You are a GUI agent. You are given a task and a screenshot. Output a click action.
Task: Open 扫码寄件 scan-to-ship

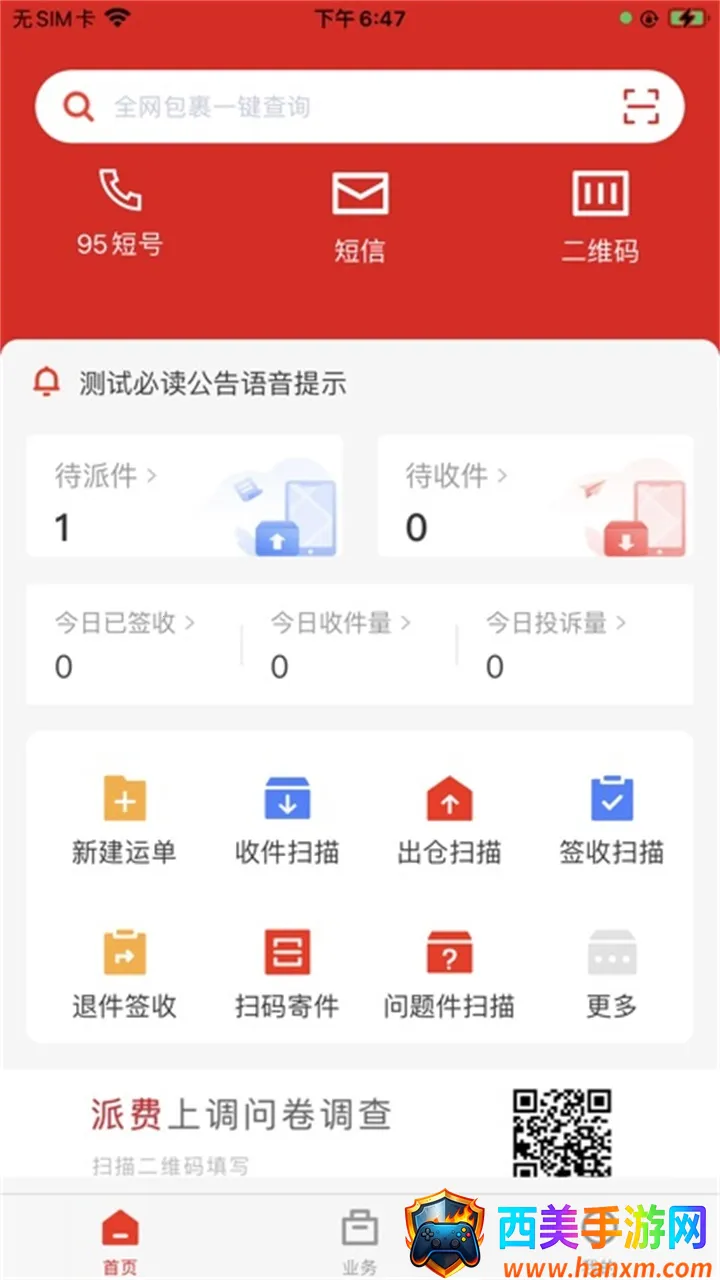tap(287, 974)
